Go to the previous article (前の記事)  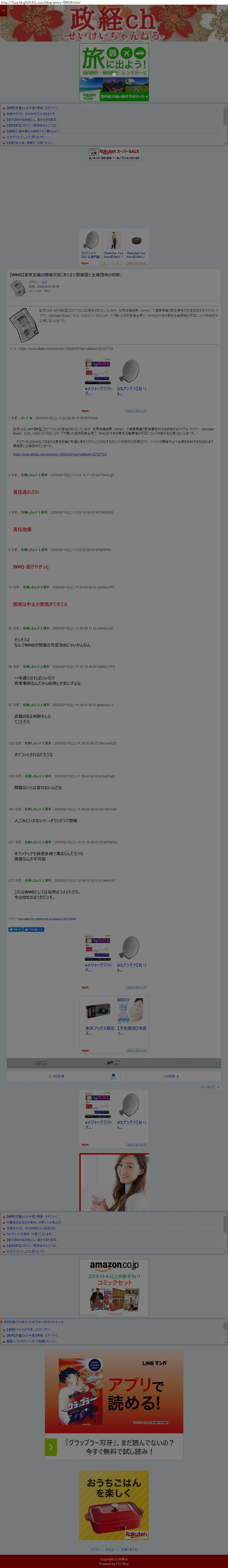click(57, 1076)
